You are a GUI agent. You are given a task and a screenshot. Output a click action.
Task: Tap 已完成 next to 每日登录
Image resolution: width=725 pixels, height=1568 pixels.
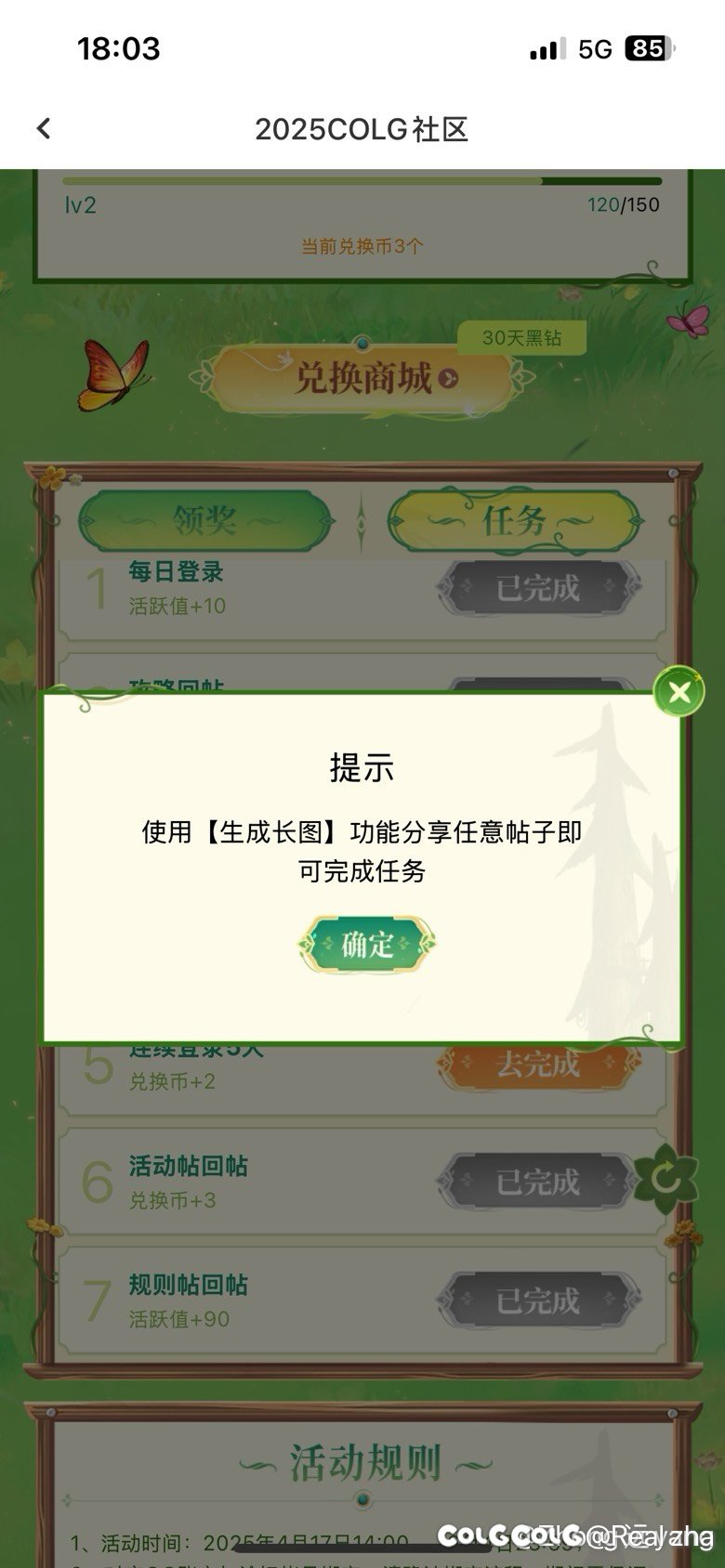[x=539, y=588]
